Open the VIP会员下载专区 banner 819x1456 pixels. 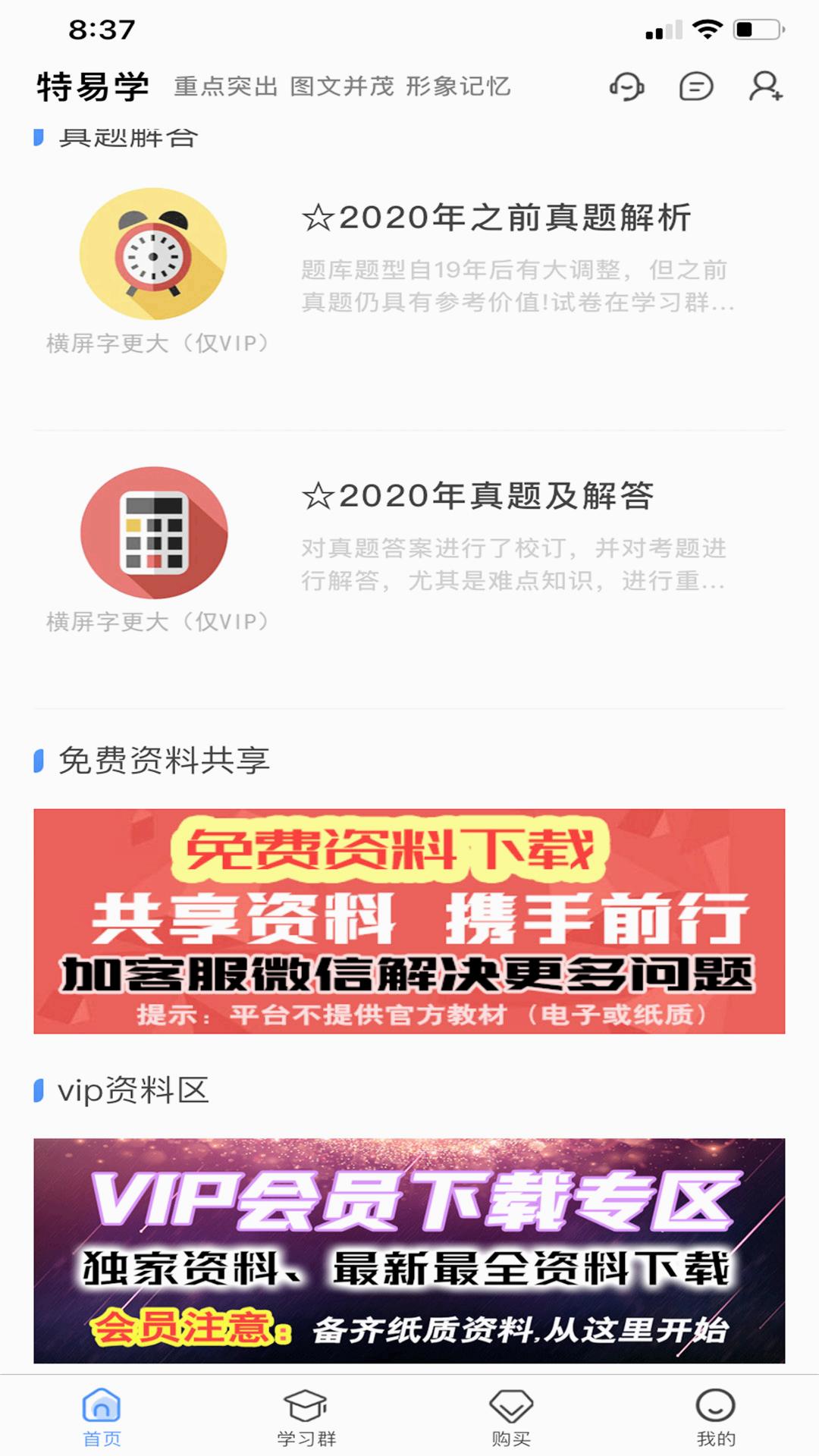[x=409, y=1250]
